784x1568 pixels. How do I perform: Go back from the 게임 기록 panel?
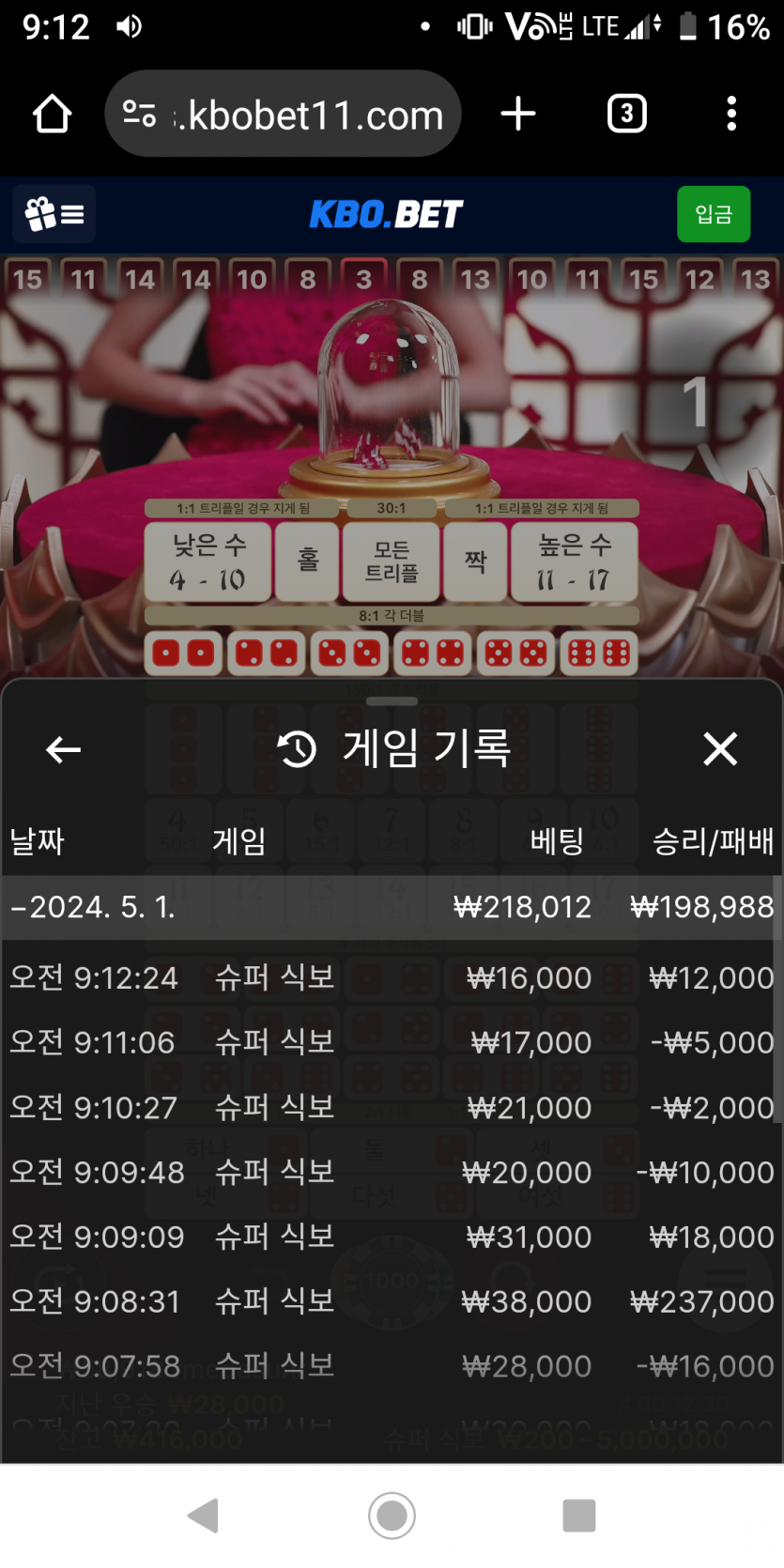coord(64,749)
